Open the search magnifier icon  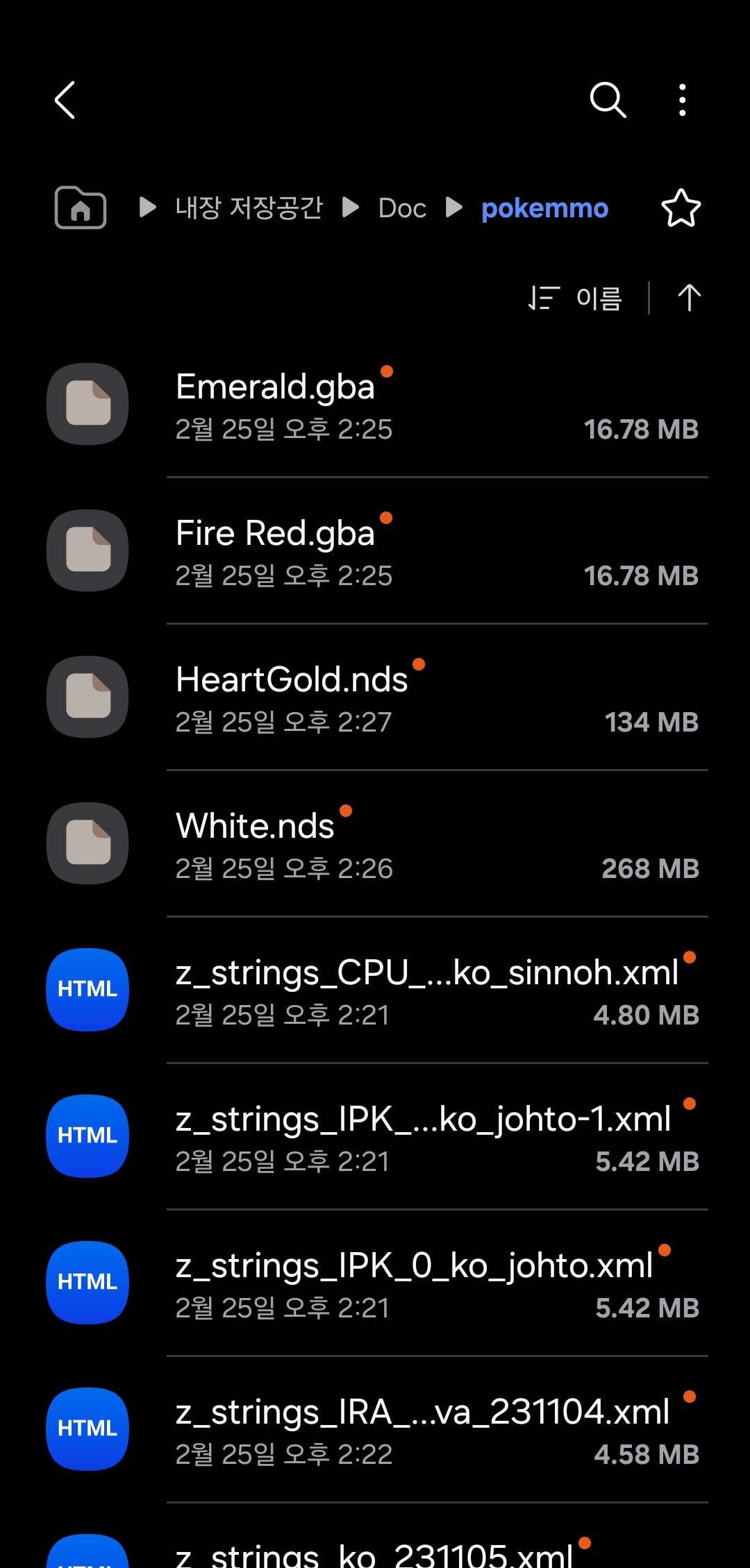[608, 100]
